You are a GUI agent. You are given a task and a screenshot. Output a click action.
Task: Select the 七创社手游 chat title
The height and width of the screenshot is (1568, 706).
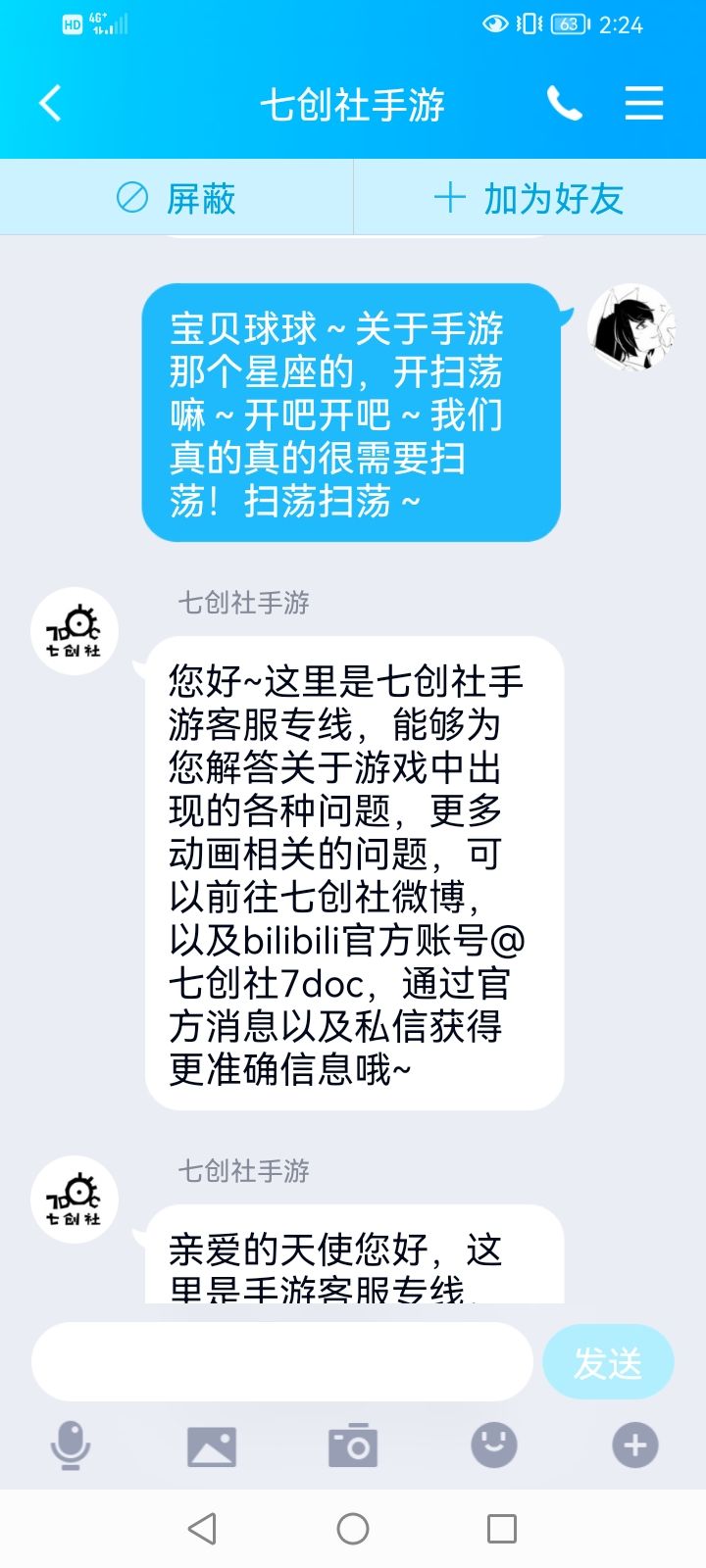click(353, 103)
